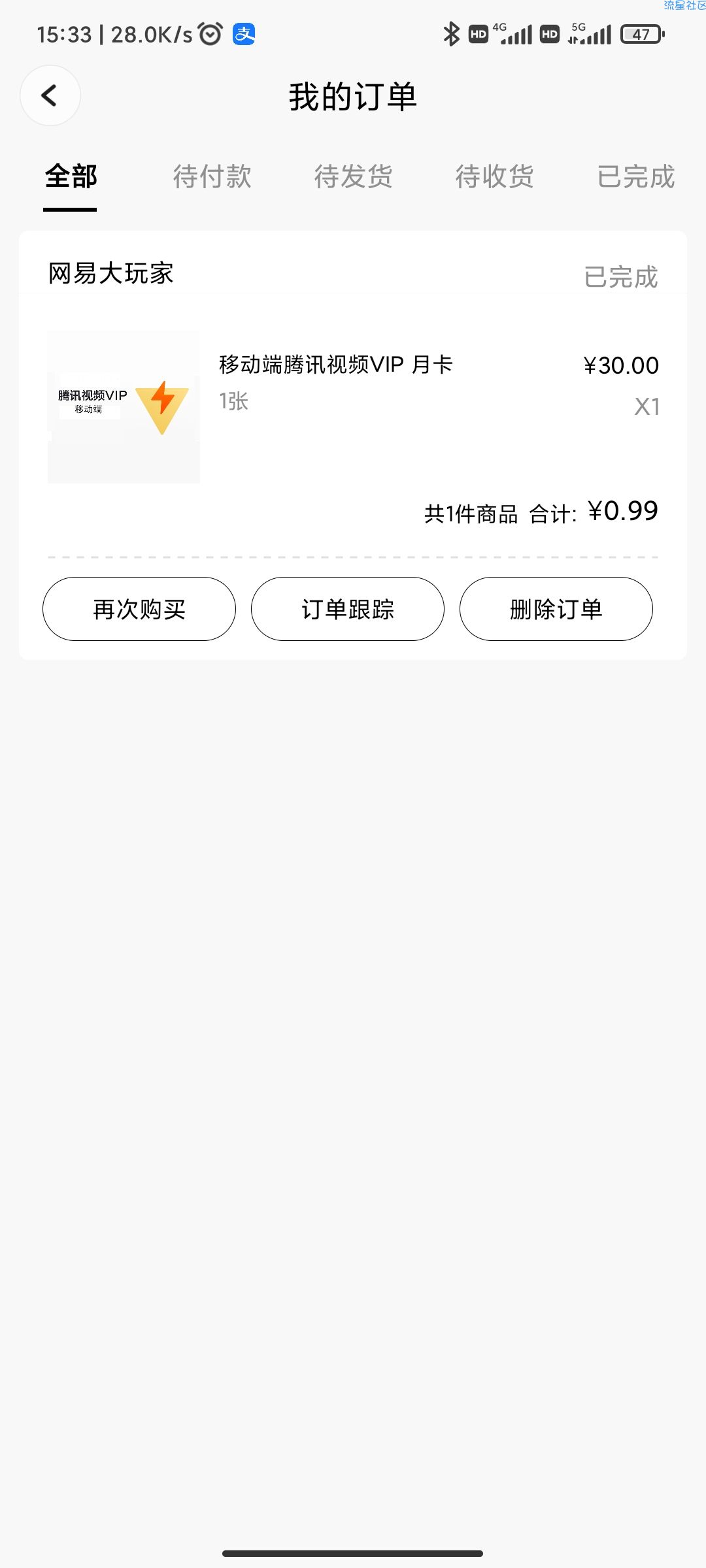The image size is (706, 1568).
Task: Tap 再次购买 to buy again
Action: point(139,609)
